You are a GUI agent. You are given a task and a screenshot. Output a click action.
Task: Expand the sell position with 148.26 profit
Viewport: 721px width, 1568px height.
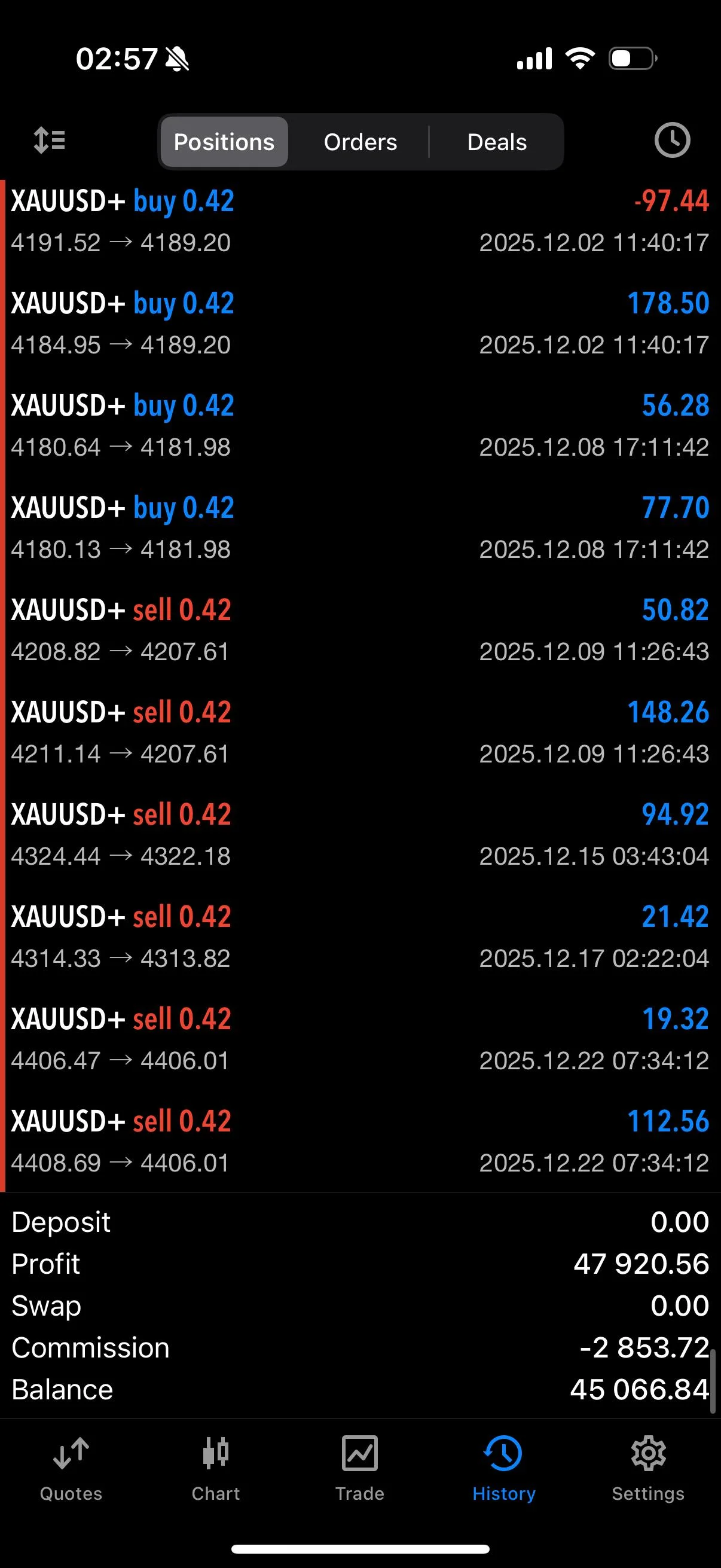pos(360,733)
